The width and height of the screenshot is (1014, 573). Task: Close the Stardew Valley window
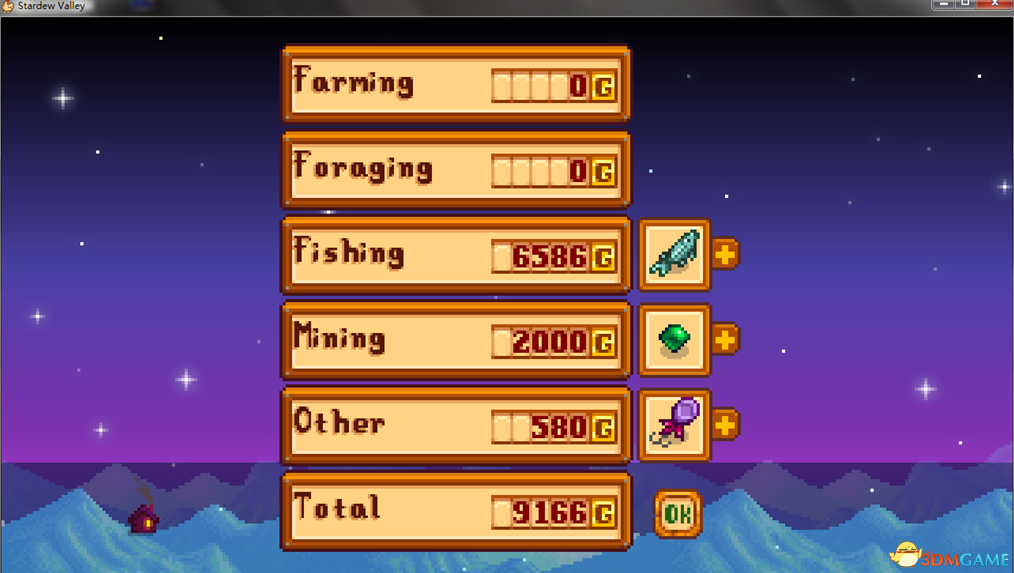995,5
